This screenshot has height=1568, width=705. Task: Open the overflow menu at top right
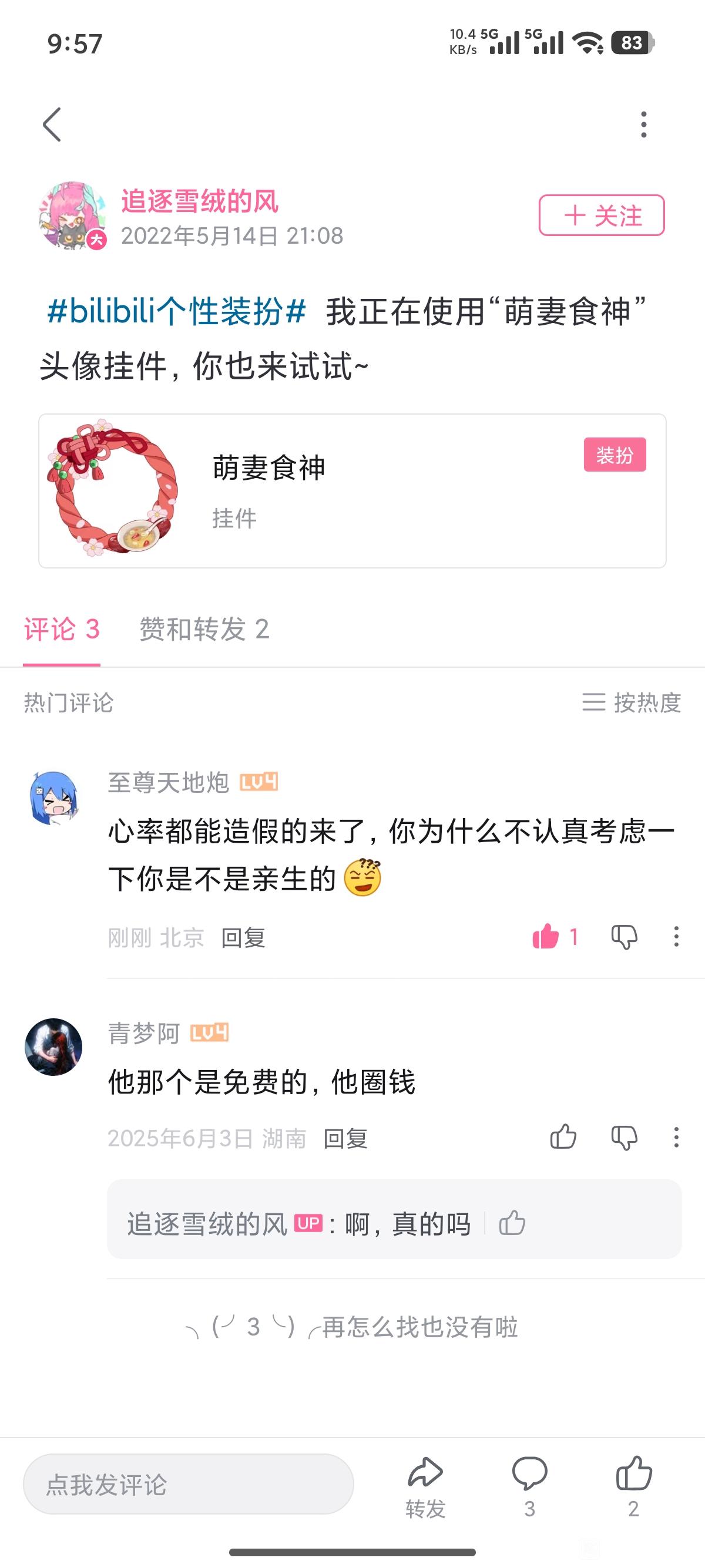click(x=643, y=125)
